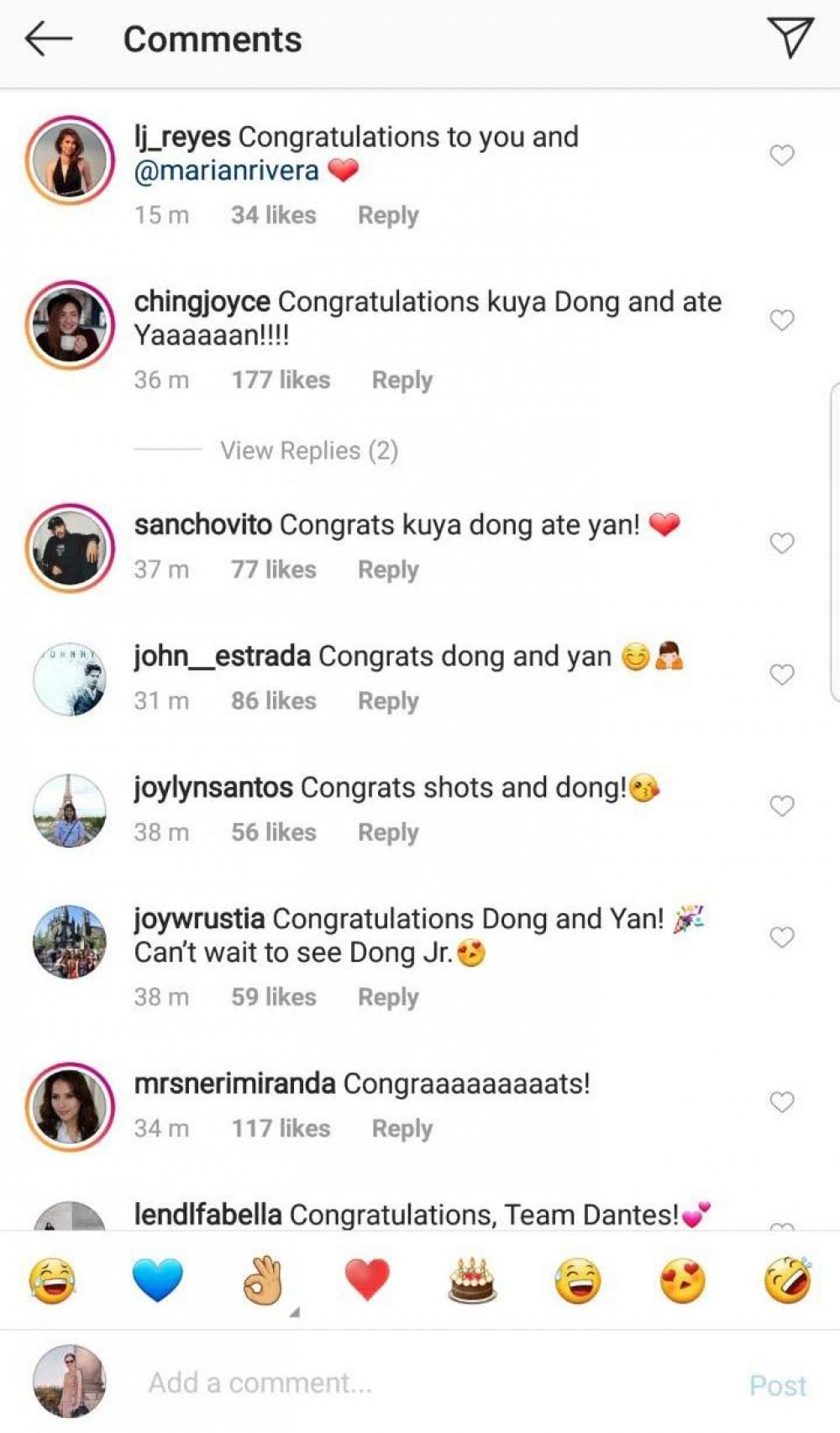This screenshot has height=1433, width=840.
Task: Insert the birthday cake emoji
Action: pyautogui.click(x=472, y=1281)
